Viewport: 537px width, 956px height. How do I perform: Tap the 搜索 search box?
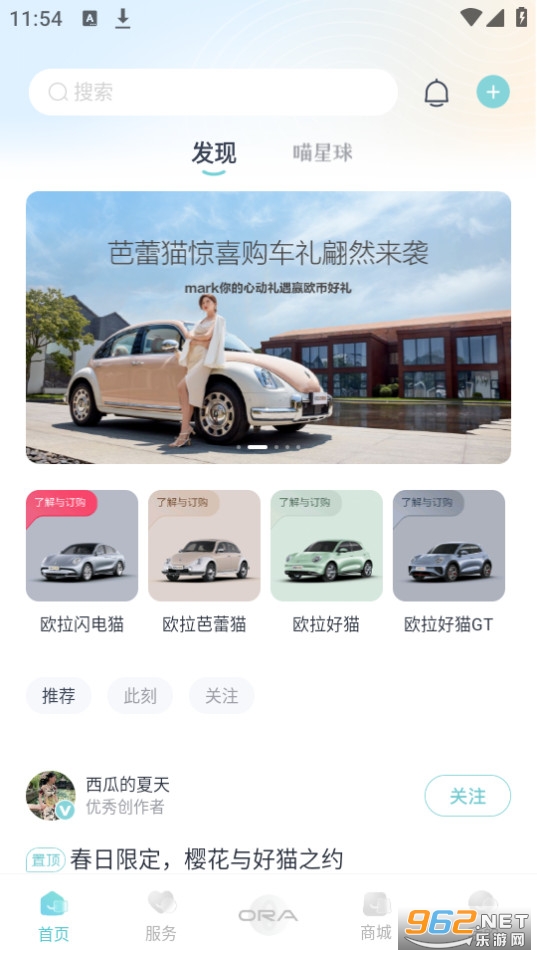point(213,92)
